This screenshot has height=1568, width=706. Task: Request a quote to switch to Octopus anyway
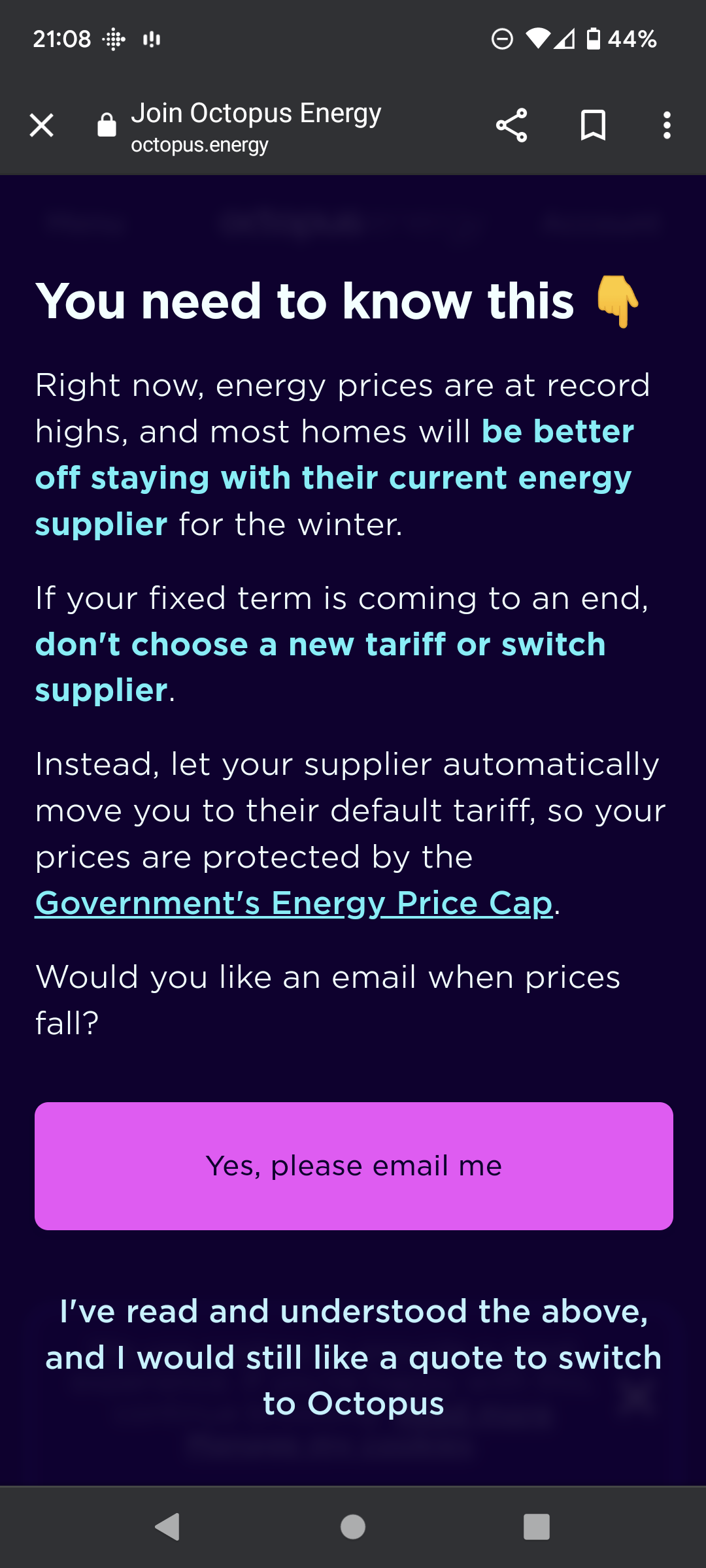(x=354, y=1357)
